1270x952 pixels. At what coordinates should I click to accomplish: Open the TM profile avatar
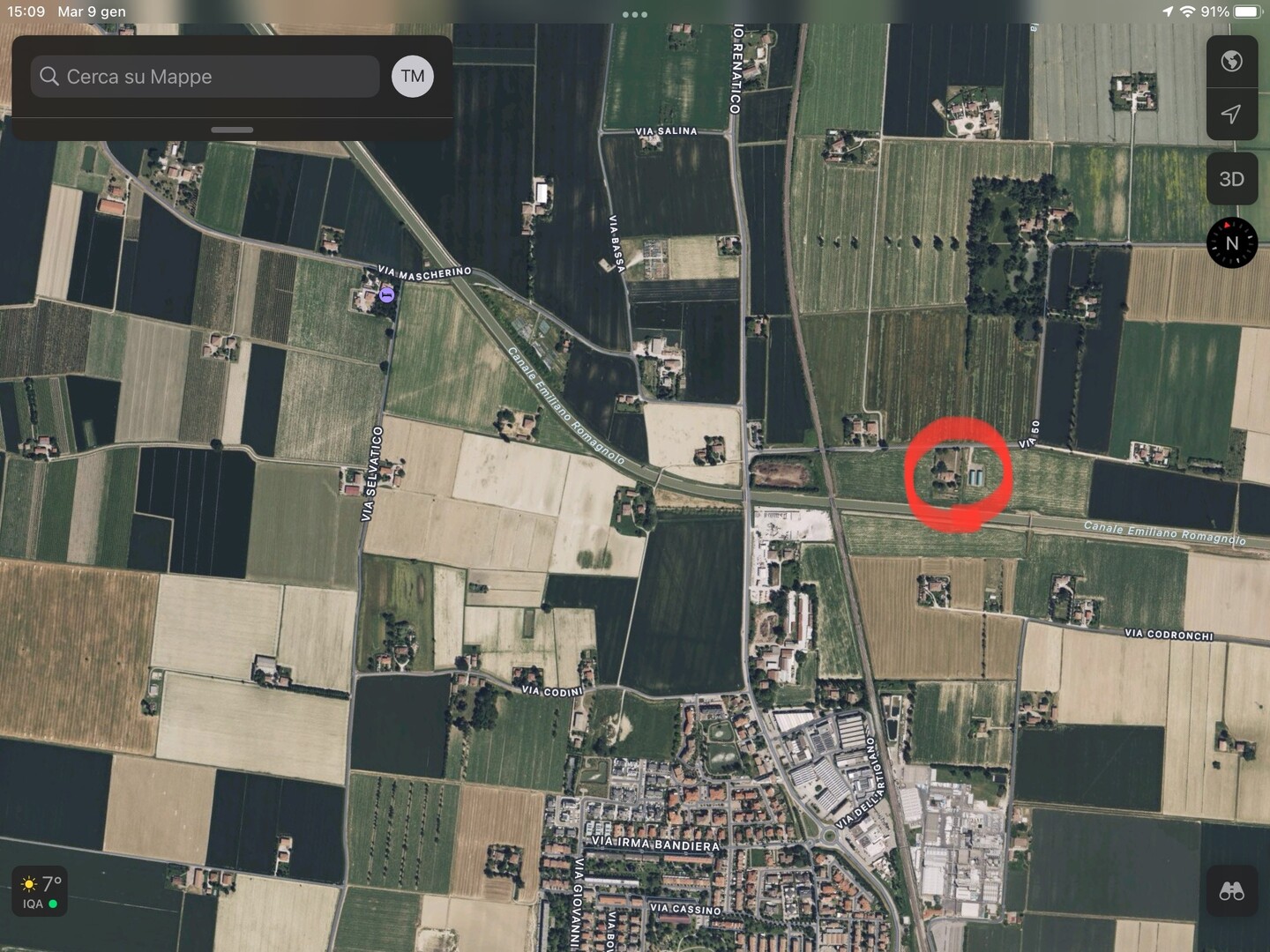[412, 77]
